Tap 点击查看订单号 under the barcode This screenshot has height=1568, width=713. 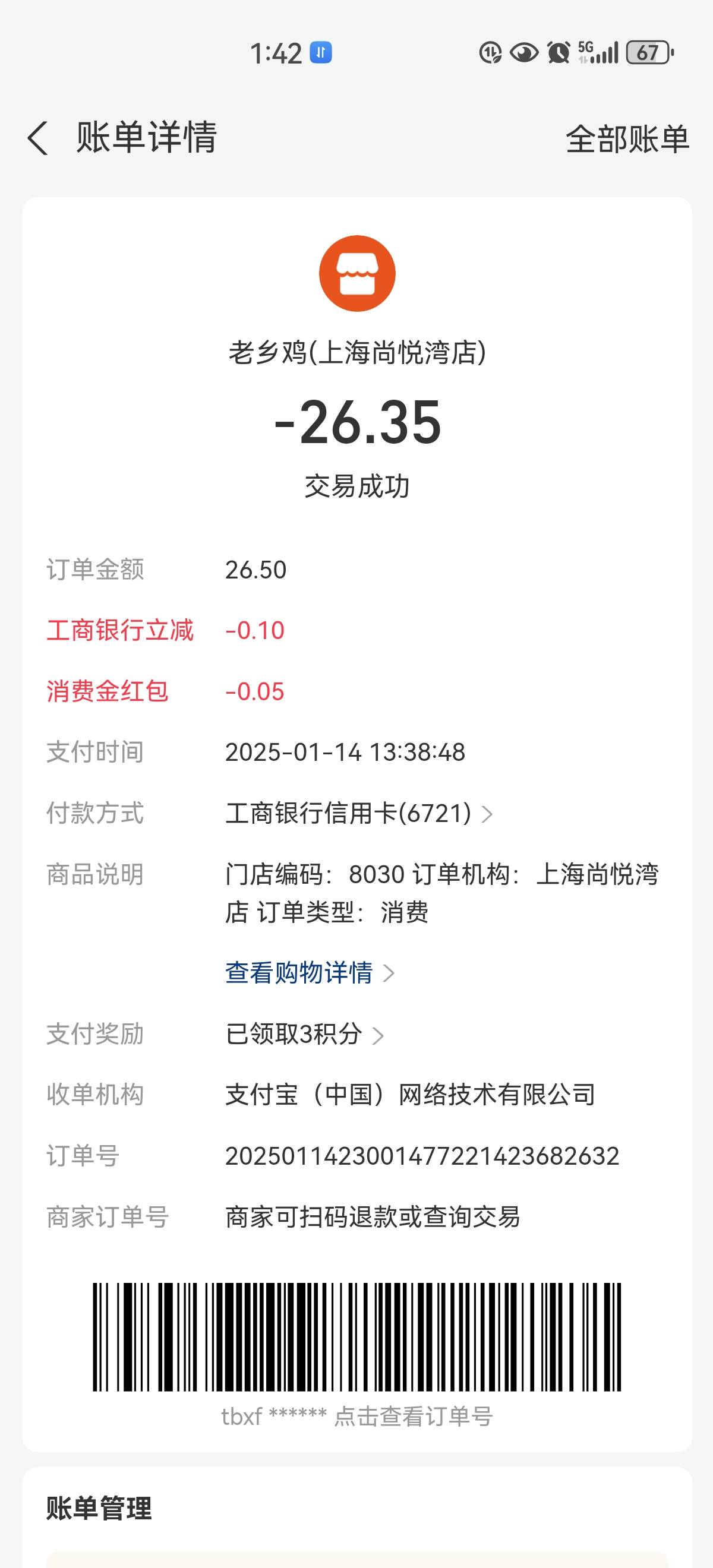413,1417
